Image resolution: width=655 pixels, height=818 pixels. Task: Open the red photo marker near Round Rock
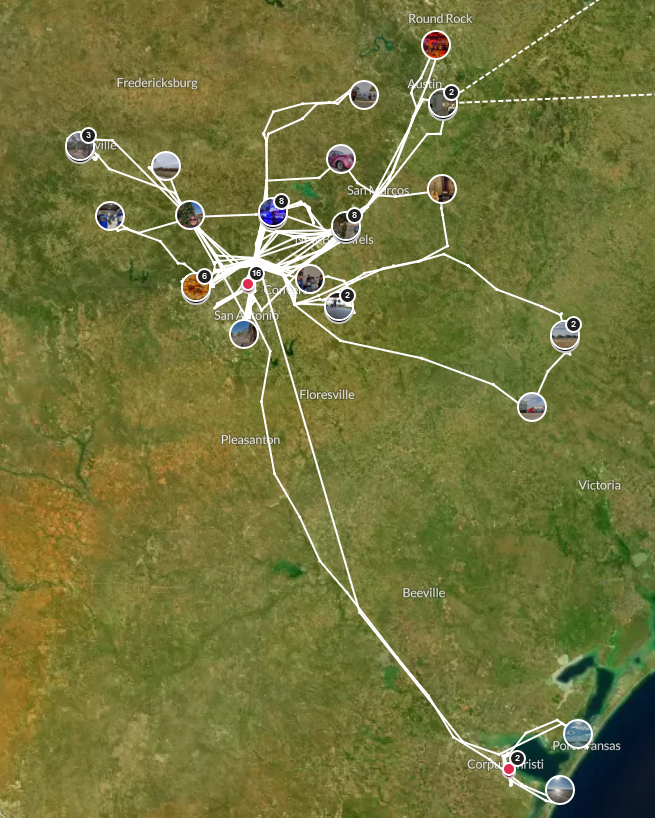click(x=435, y=44)
